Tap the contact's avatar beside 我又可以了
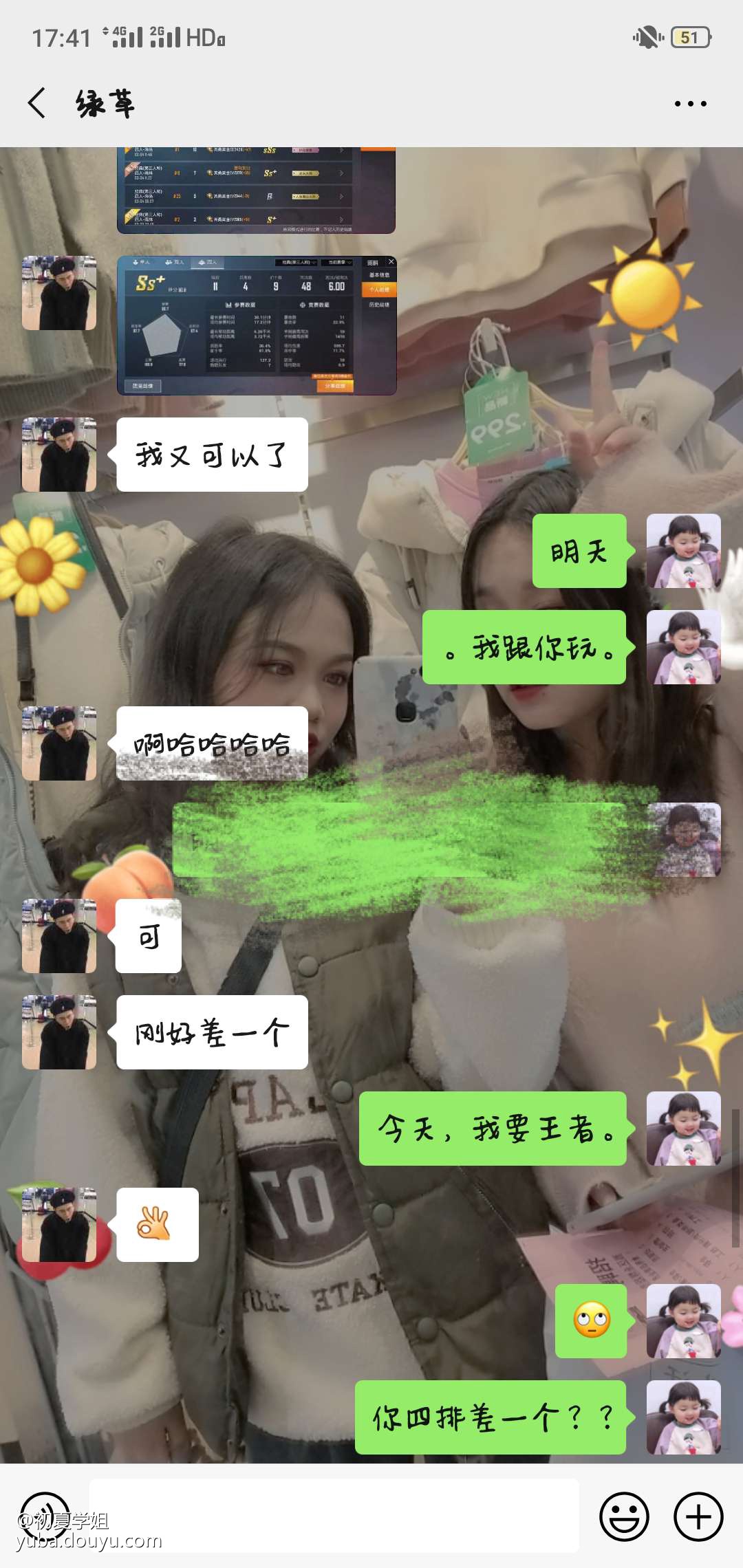743x1568 pixels. 59,455
